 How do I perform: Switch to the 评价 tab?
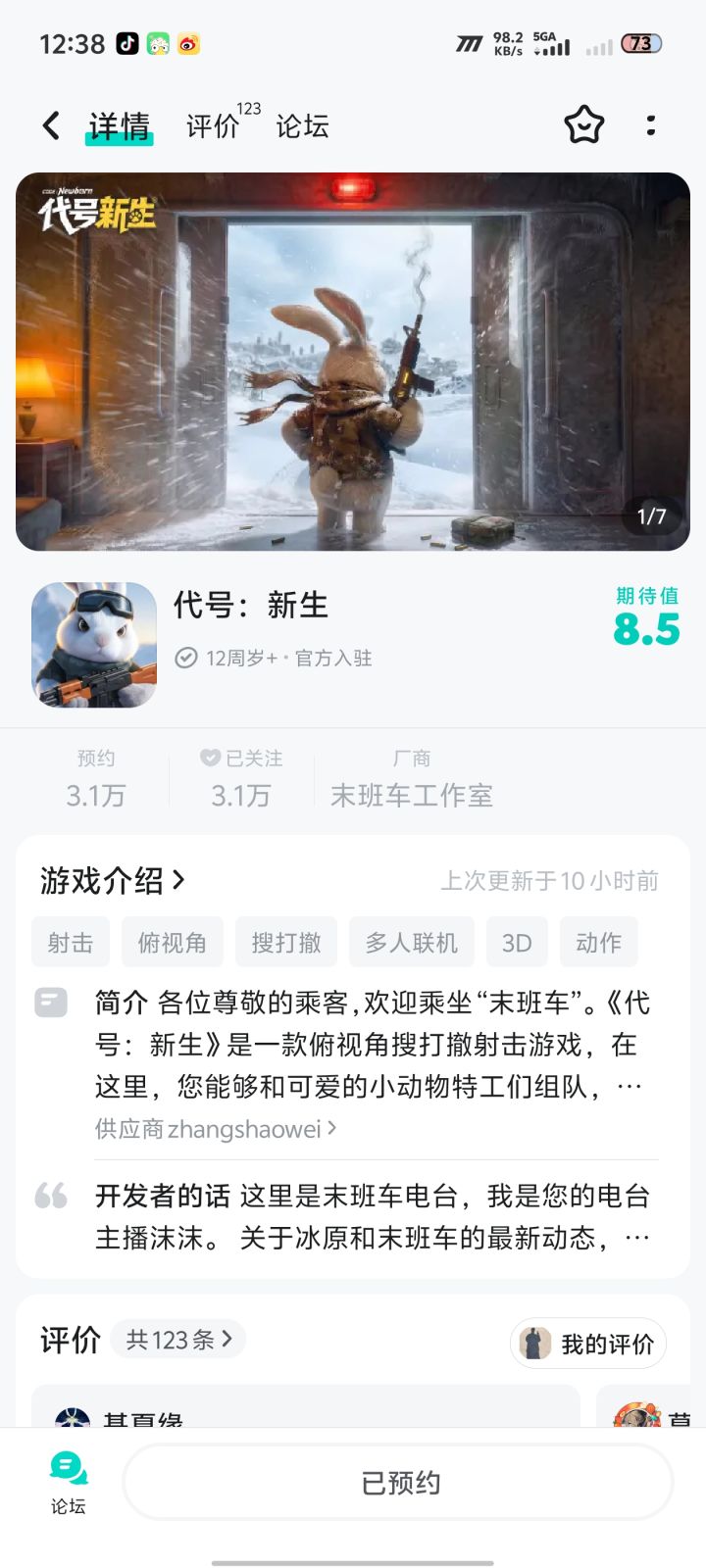click(x=209, y=125)
